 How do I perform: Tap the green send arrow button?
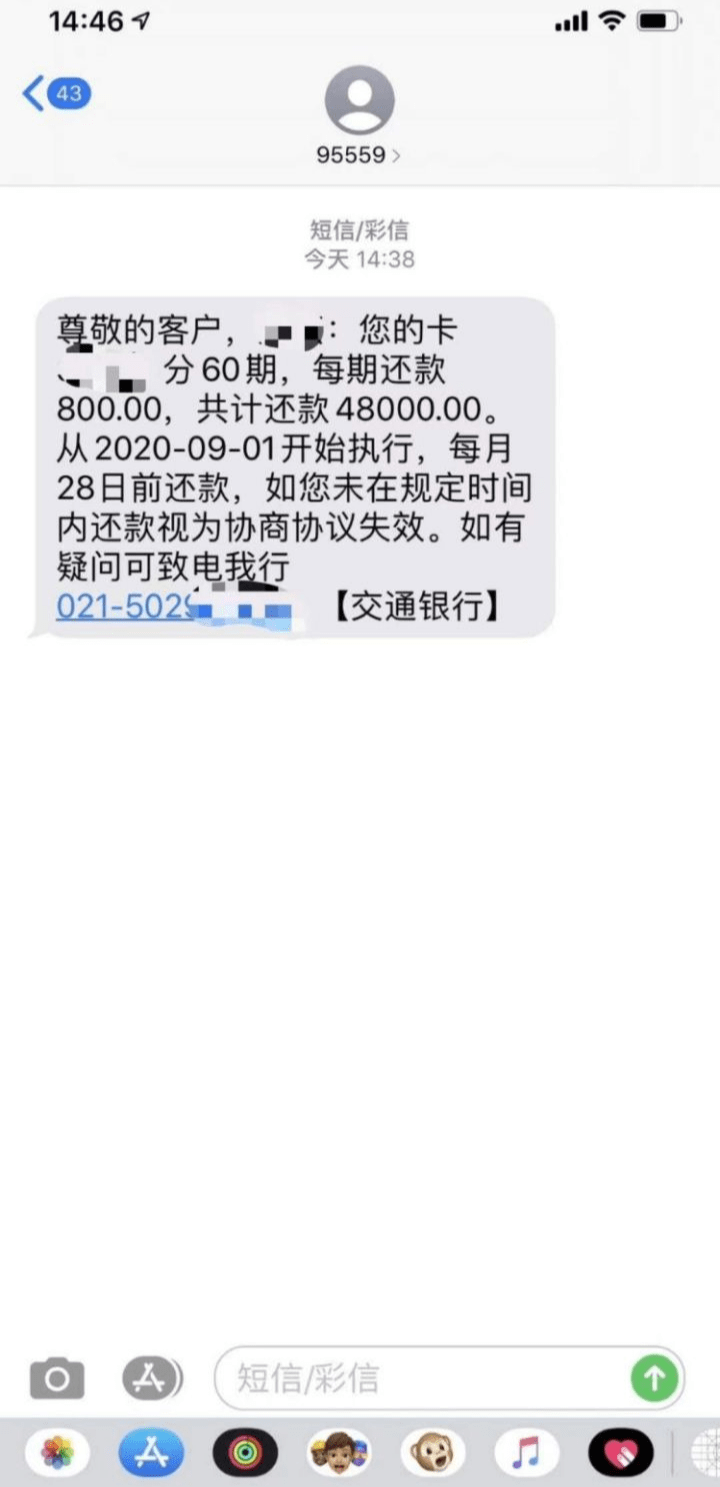(x=653, y=1377)
